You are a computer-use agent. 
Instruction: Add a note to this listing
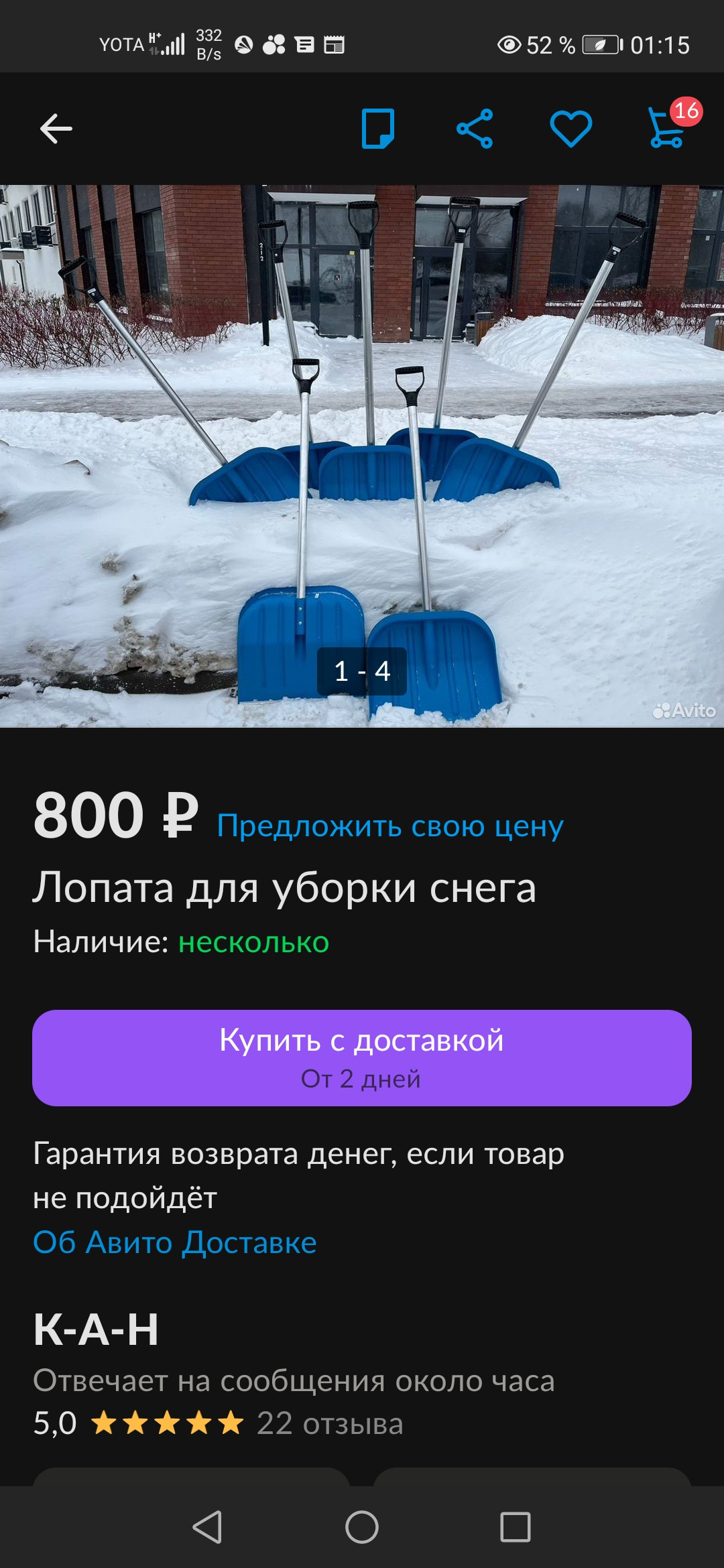pos(378,129)
